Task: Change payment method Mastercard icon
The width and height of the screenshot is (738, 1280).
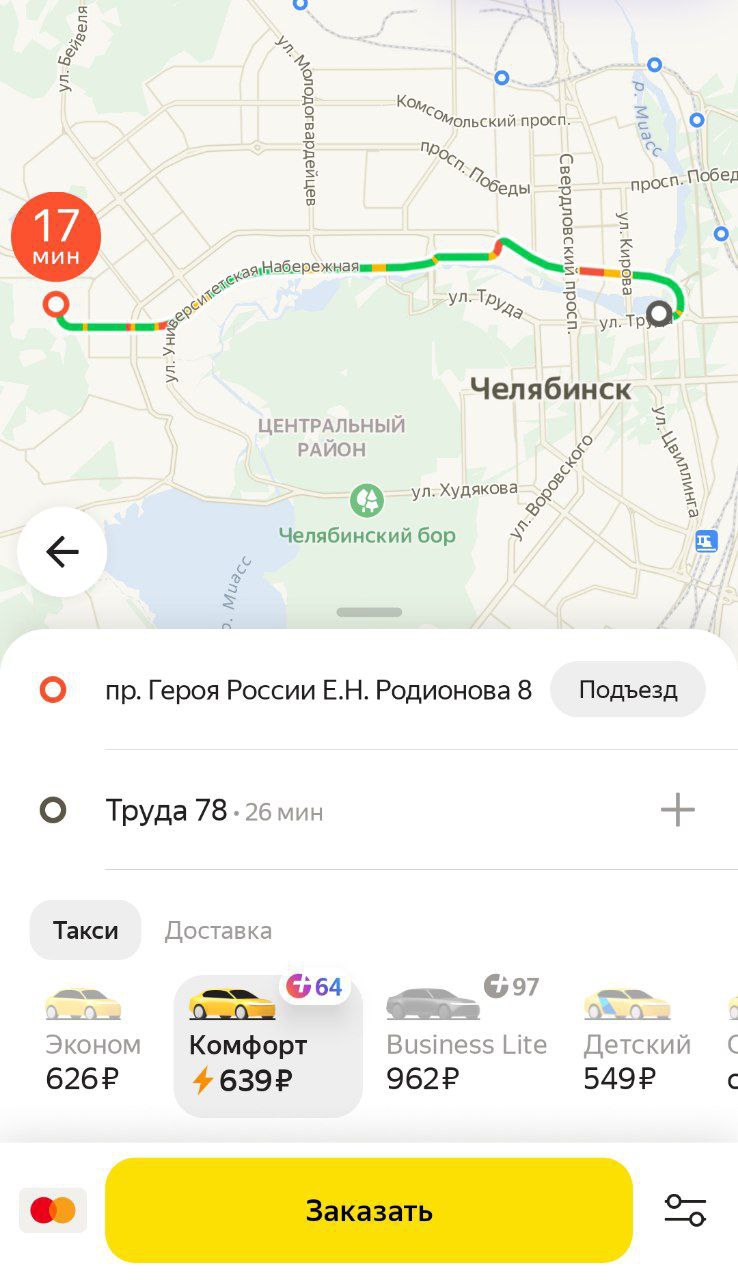Action: click(x=53, y=1211)
